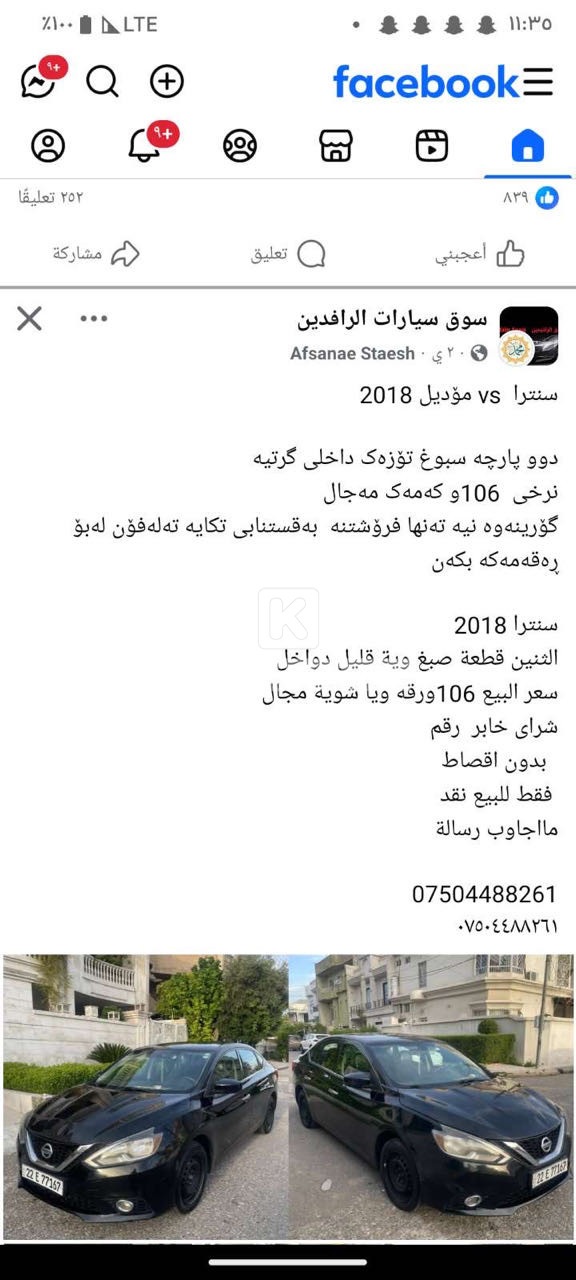Image resolution: width=576 pixels, height=1280 pixels.
Task: Switch to the Marketplace tab
Action: [x=336, y=146]
